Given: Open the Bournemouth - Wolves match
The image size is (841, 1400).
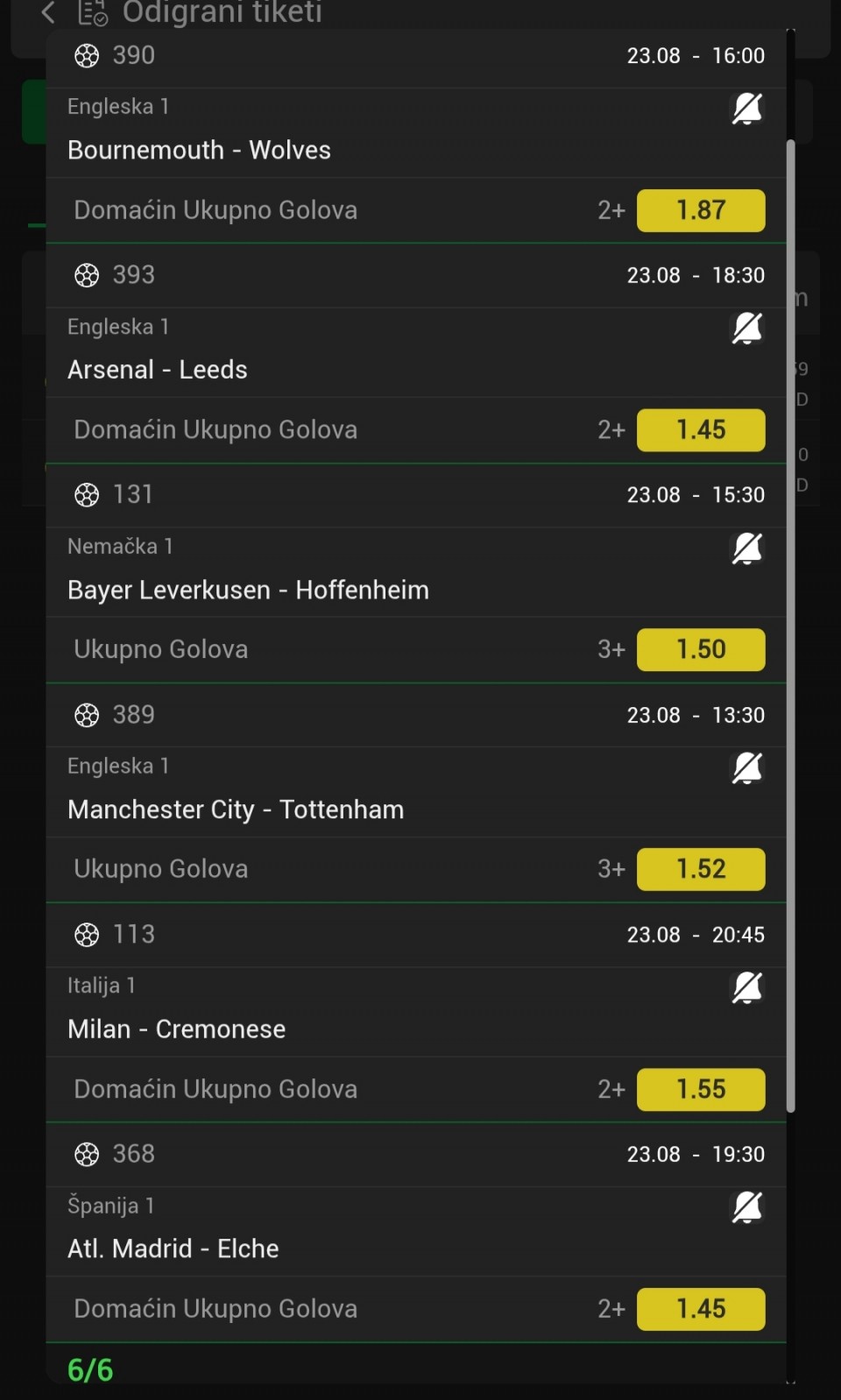Looking at the screenshot, I should (199, 150).
